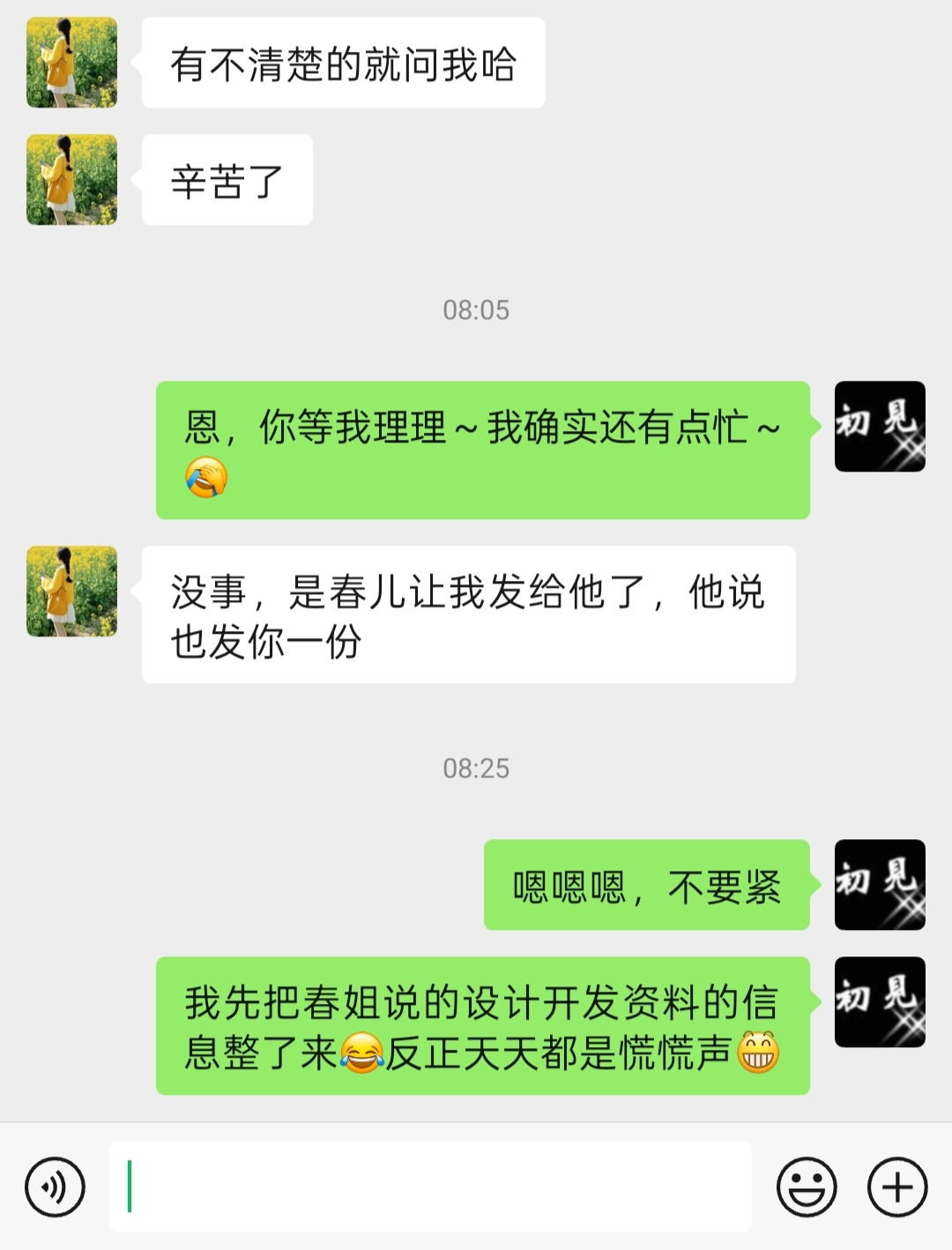
Task: Open the plus attachment menu
Action: (x=896, y=1187)
